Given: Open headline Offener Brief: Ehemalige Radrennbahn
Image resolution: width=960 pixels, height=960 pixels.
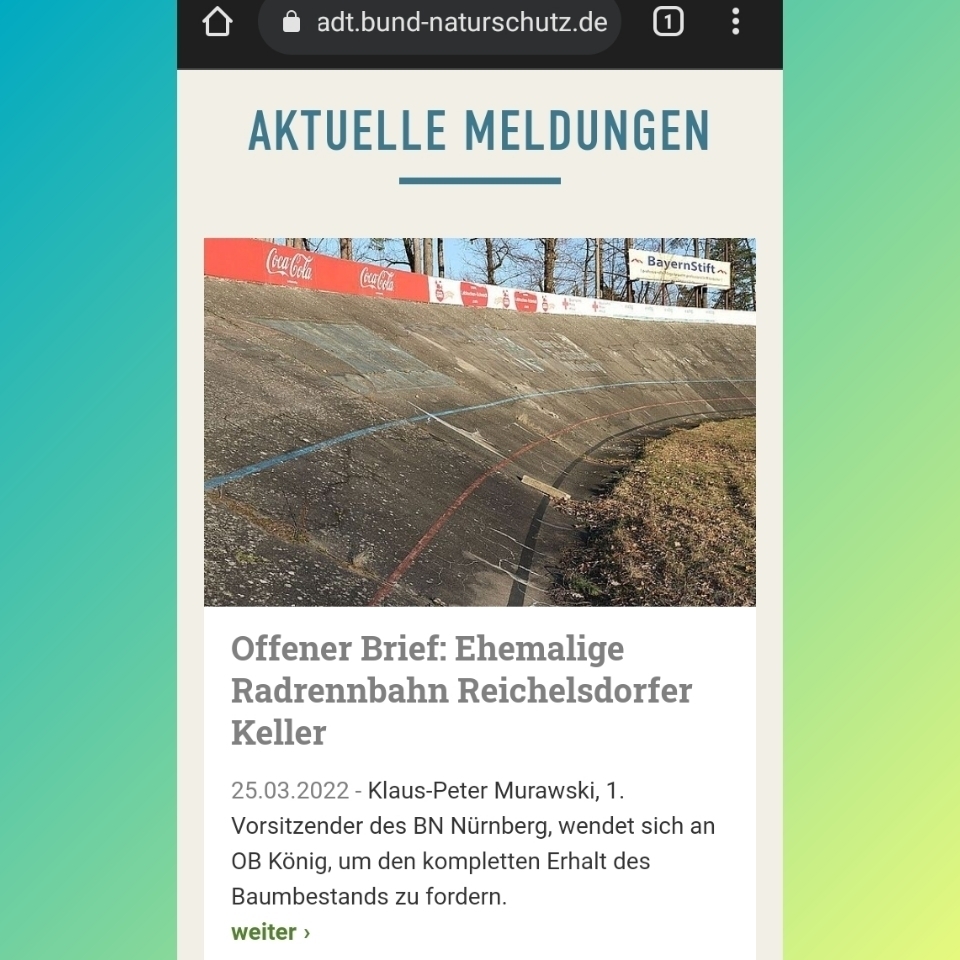Looking at the screenshot, I should [461, 690].
